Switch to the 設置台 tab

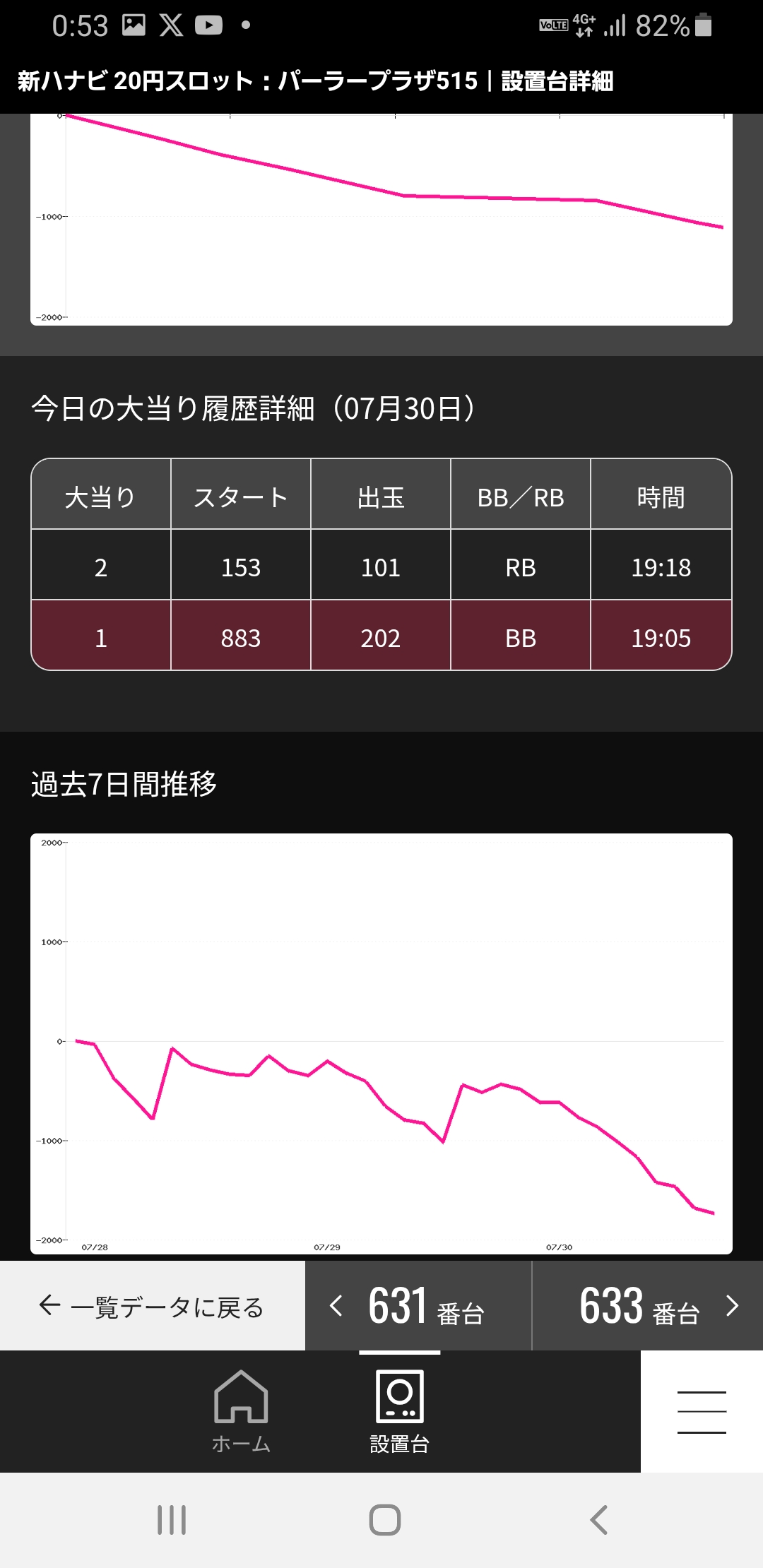pos(400,1411)
